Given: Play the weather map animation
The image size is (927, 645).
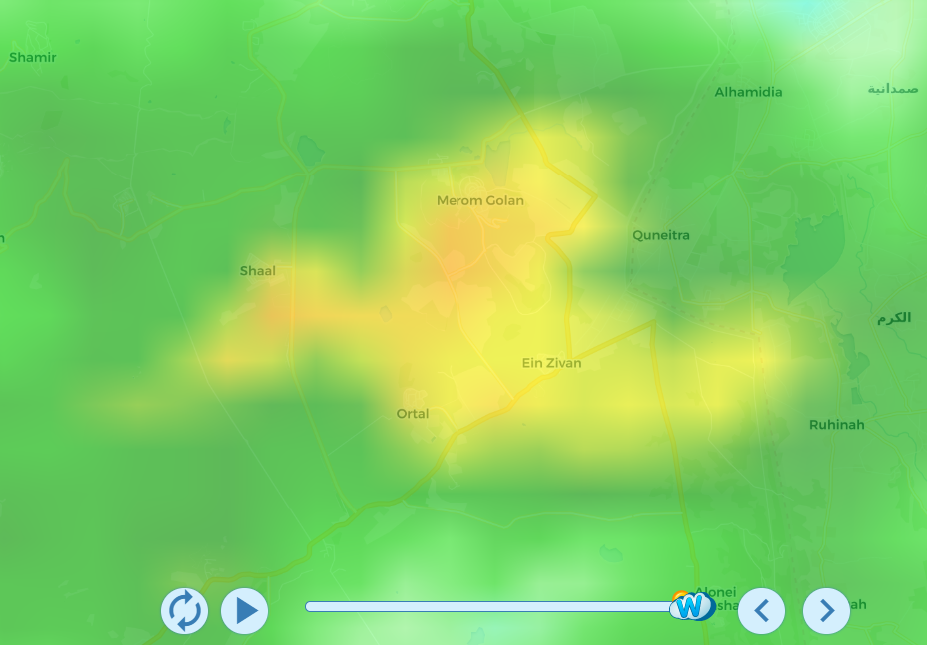Looking at the screenshot, I should 245,610.
